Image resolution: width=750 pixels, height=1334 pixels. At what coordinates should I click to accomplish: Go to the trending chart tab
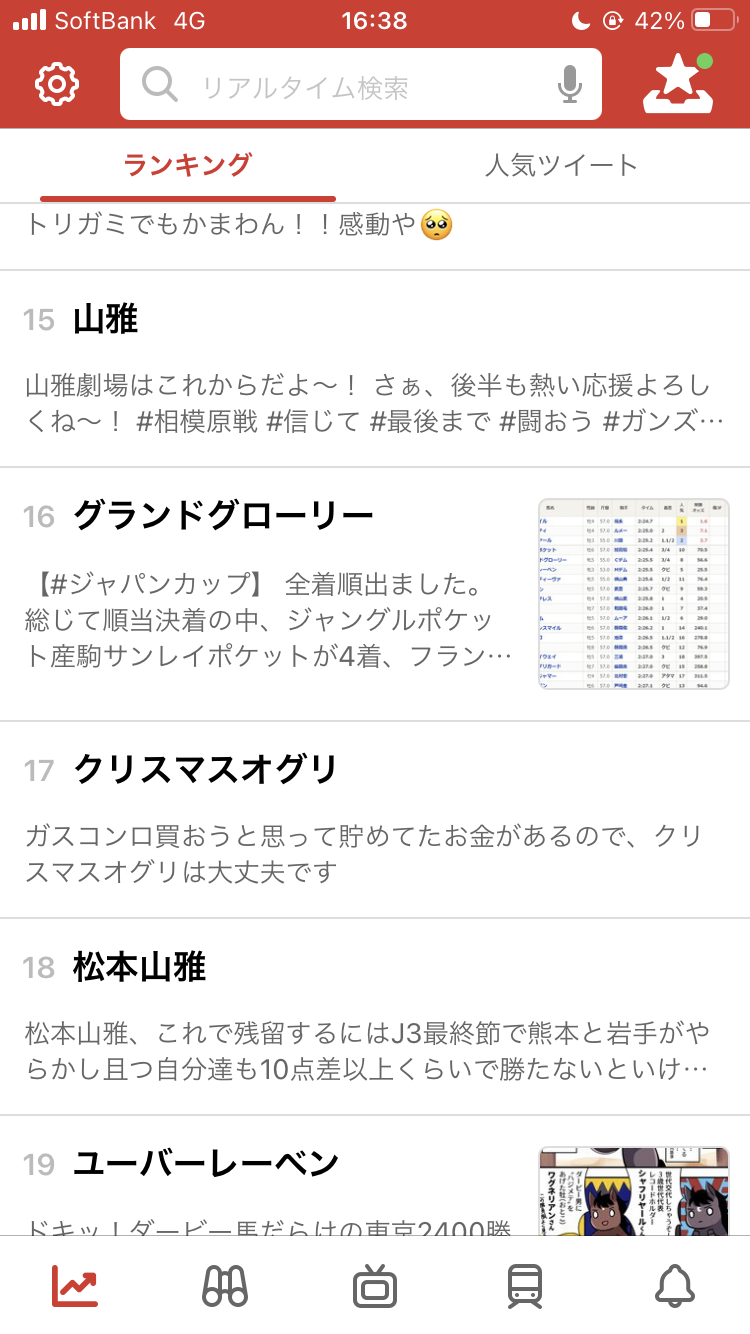(x=75, y=1286)
